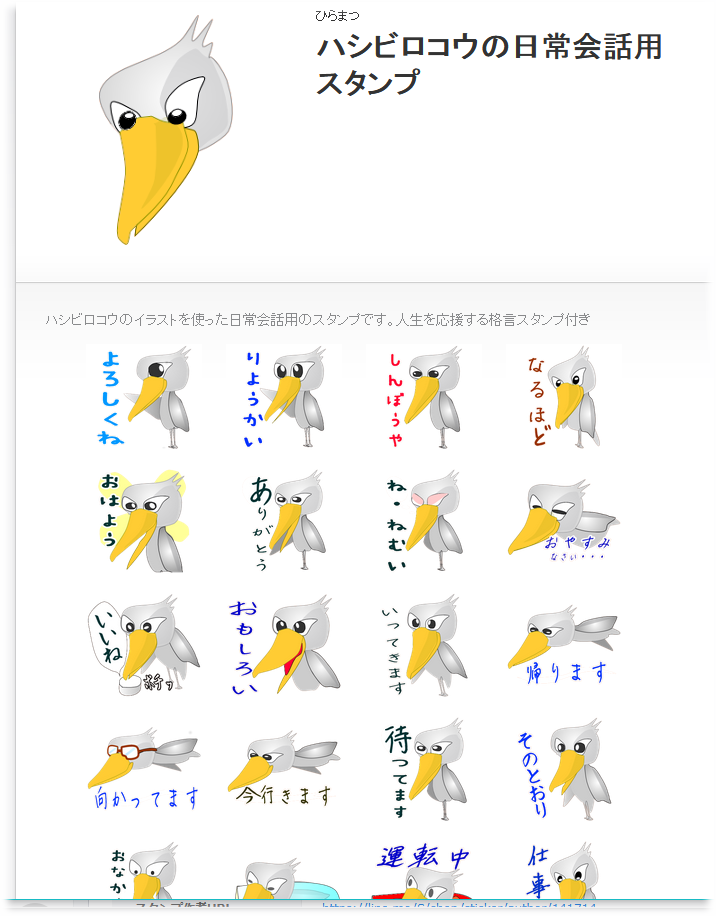
Task: Open the 帰ります sticker preview
Action: coord(564,646)
